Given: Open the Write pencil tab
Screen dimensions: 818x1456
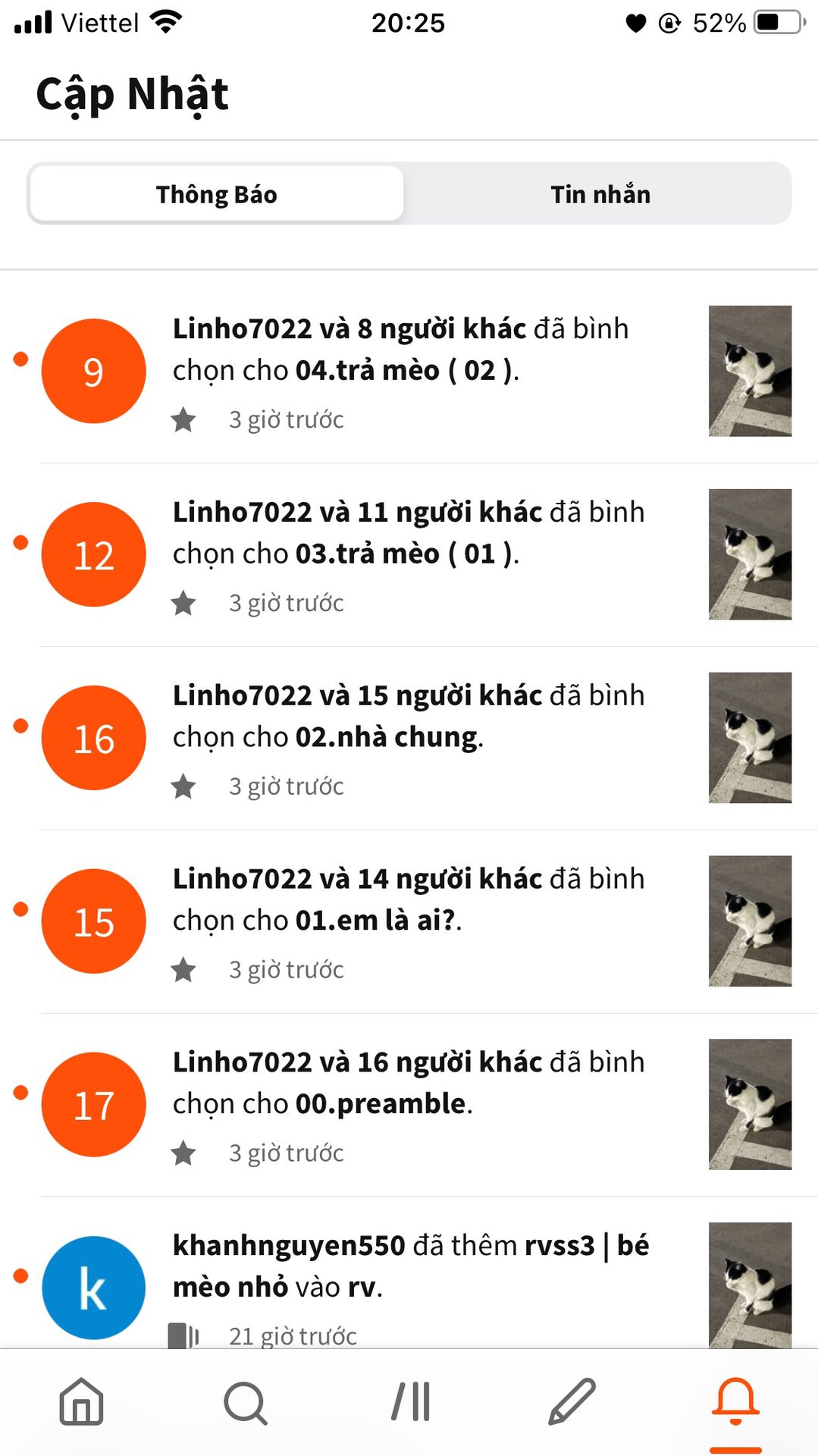Looking at the screenshot, I should pos(572,1401).
